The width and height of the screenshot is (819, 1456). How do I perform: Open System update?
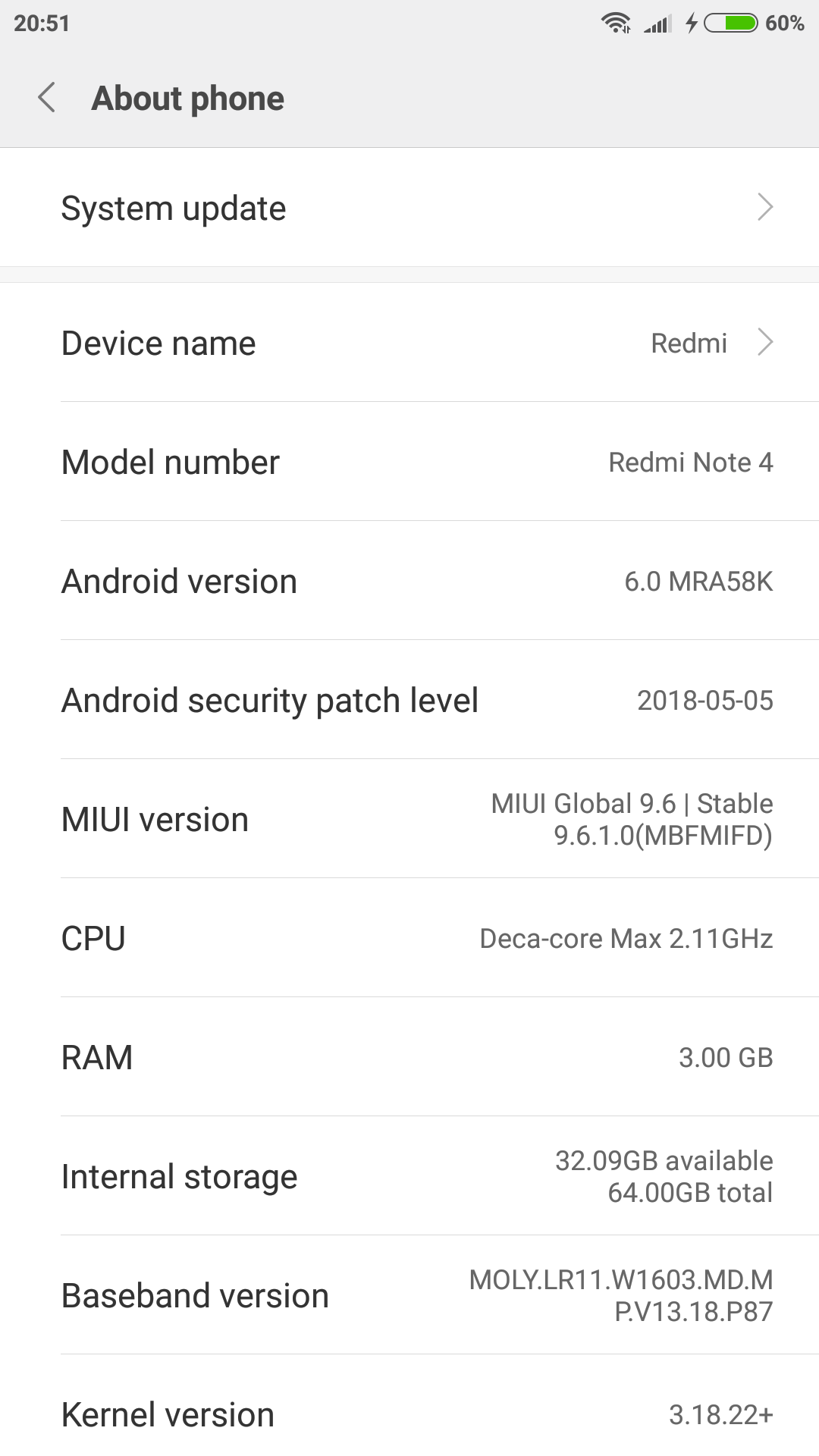tap(409, 208)
